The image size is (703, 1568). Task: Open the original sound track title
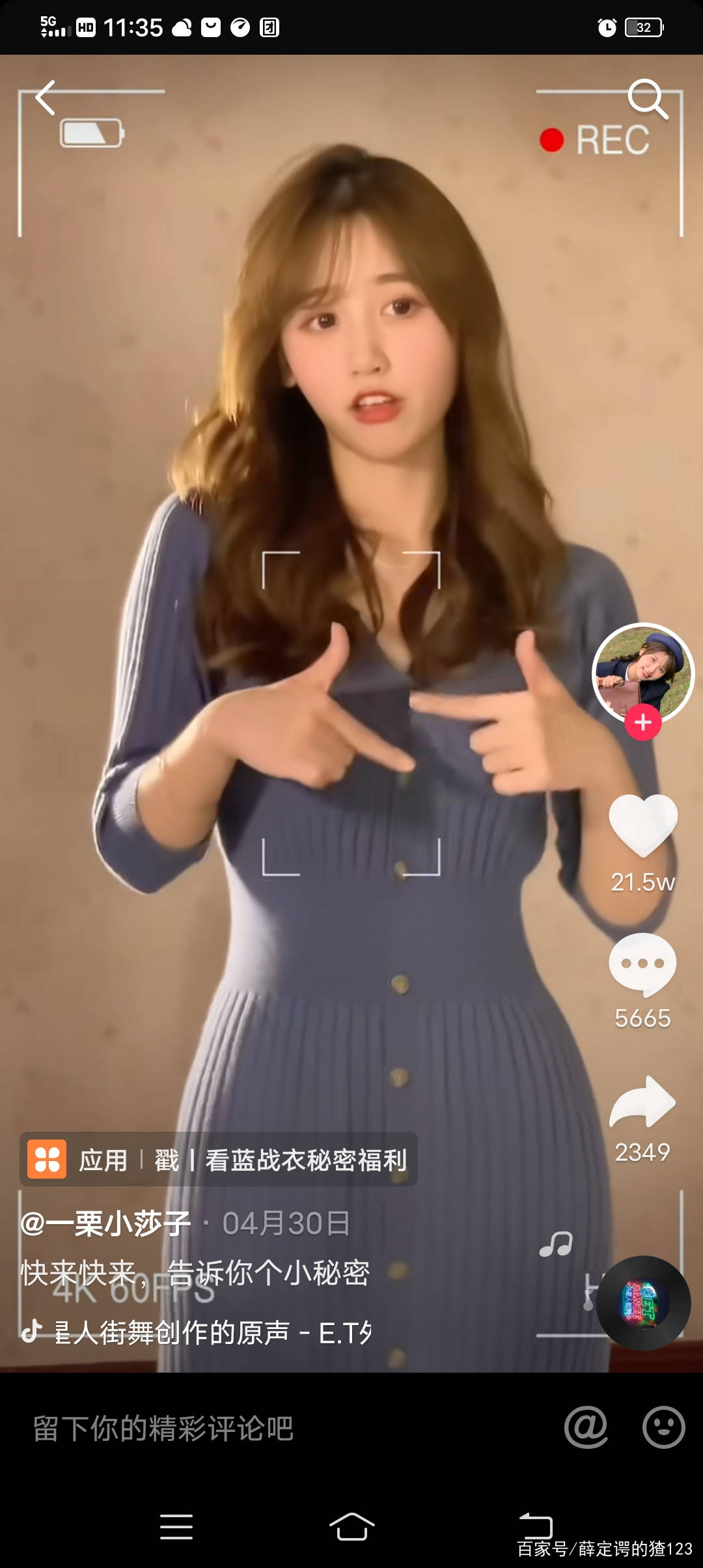[x=208, y=1333]
